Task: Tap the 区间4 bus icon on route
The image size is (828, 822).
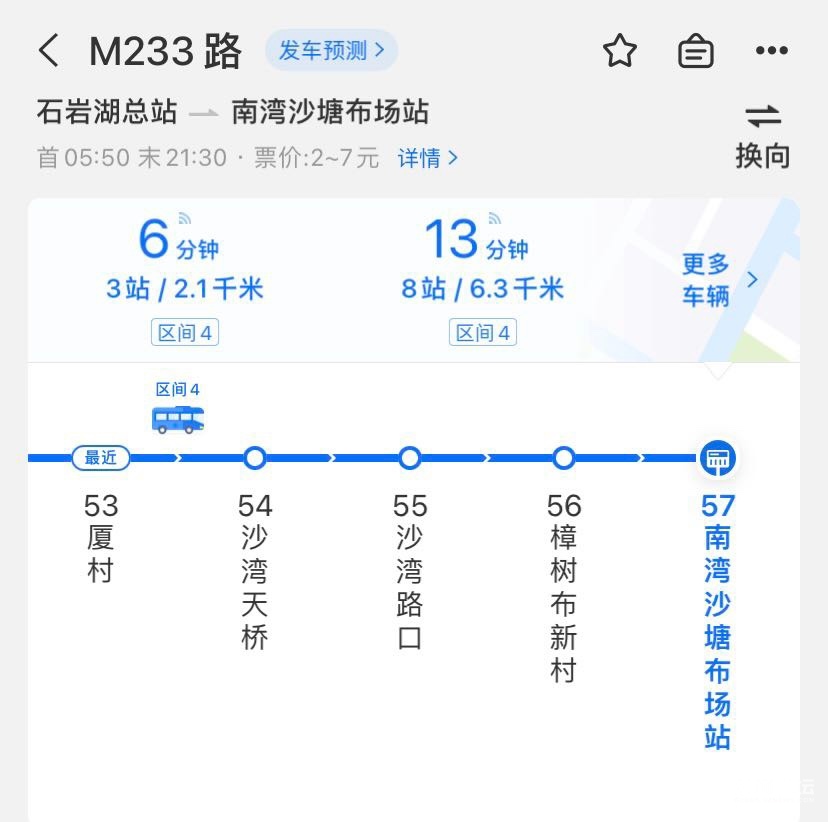Action: coord(178,419)
